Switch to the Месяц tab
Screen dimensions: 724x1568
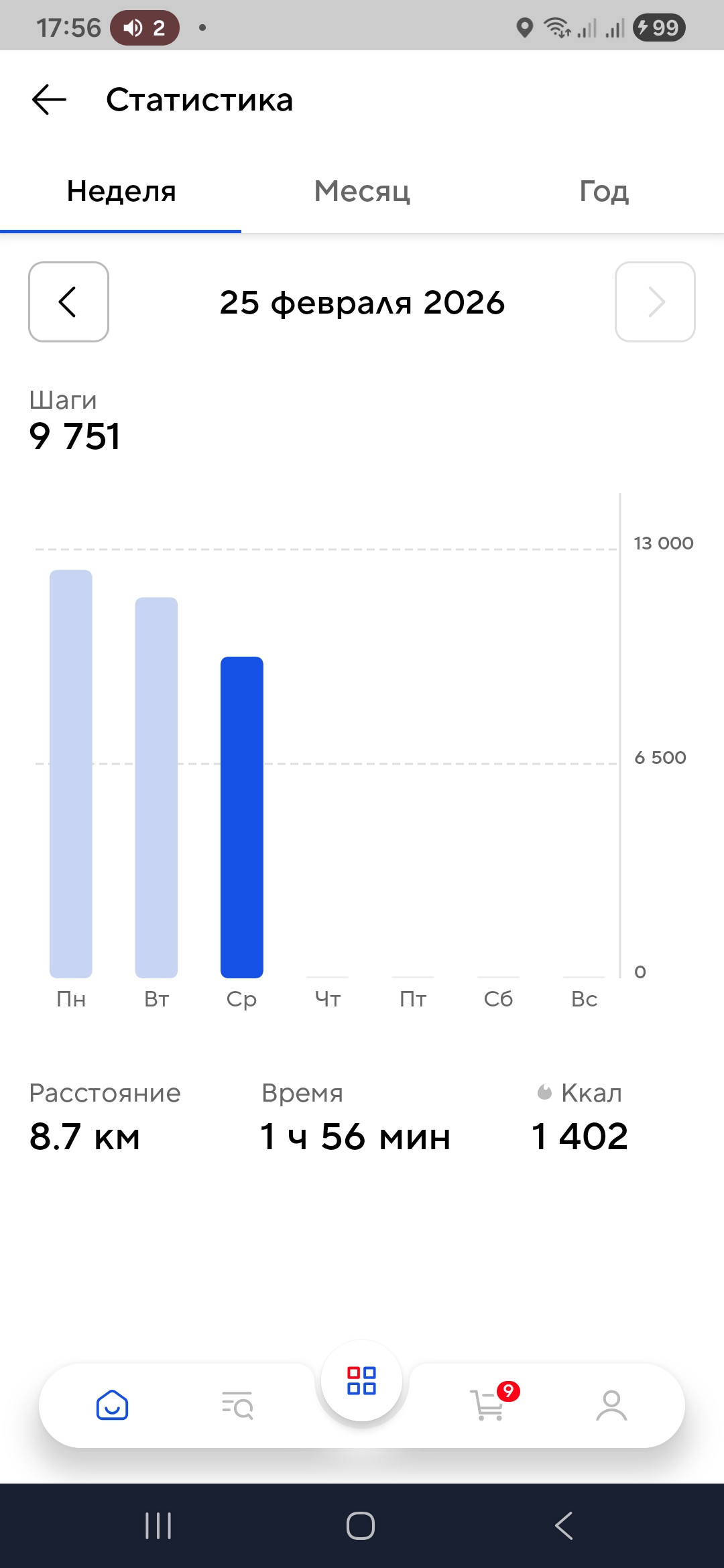tap(362, 192)
